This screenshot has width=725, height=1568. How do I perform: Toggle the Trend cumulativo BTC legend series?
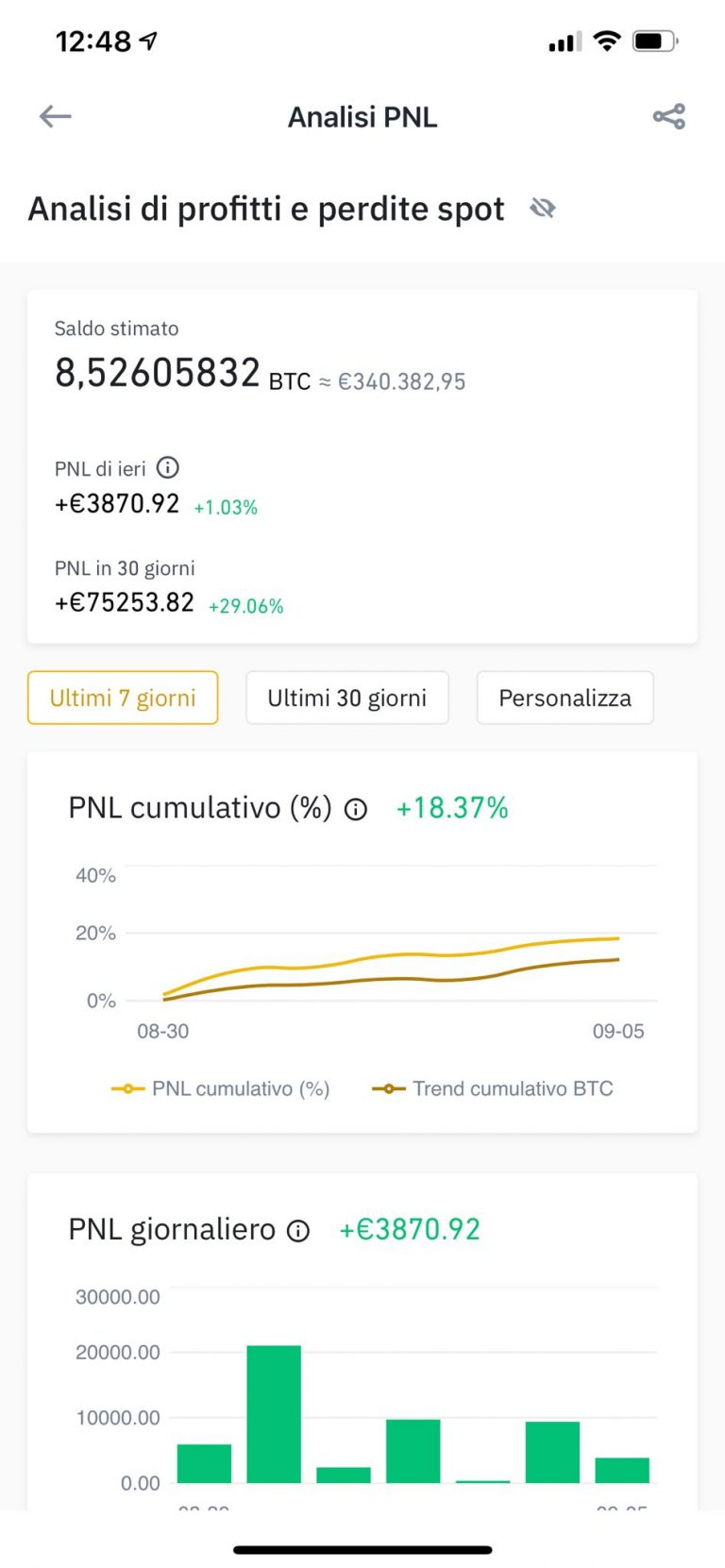tap(493, 1088)
